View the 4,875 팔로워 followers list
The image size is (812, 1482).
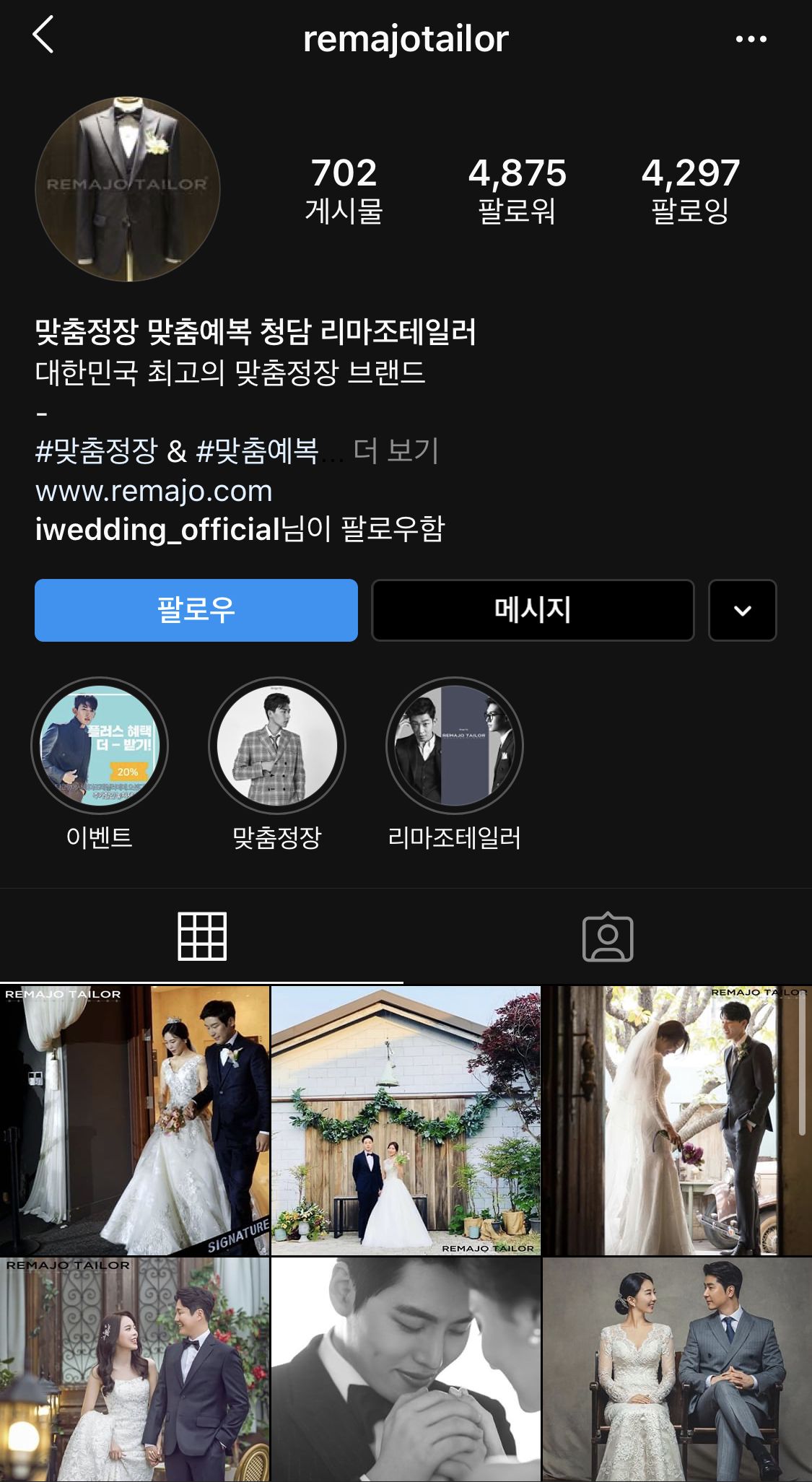pos(517,190)
